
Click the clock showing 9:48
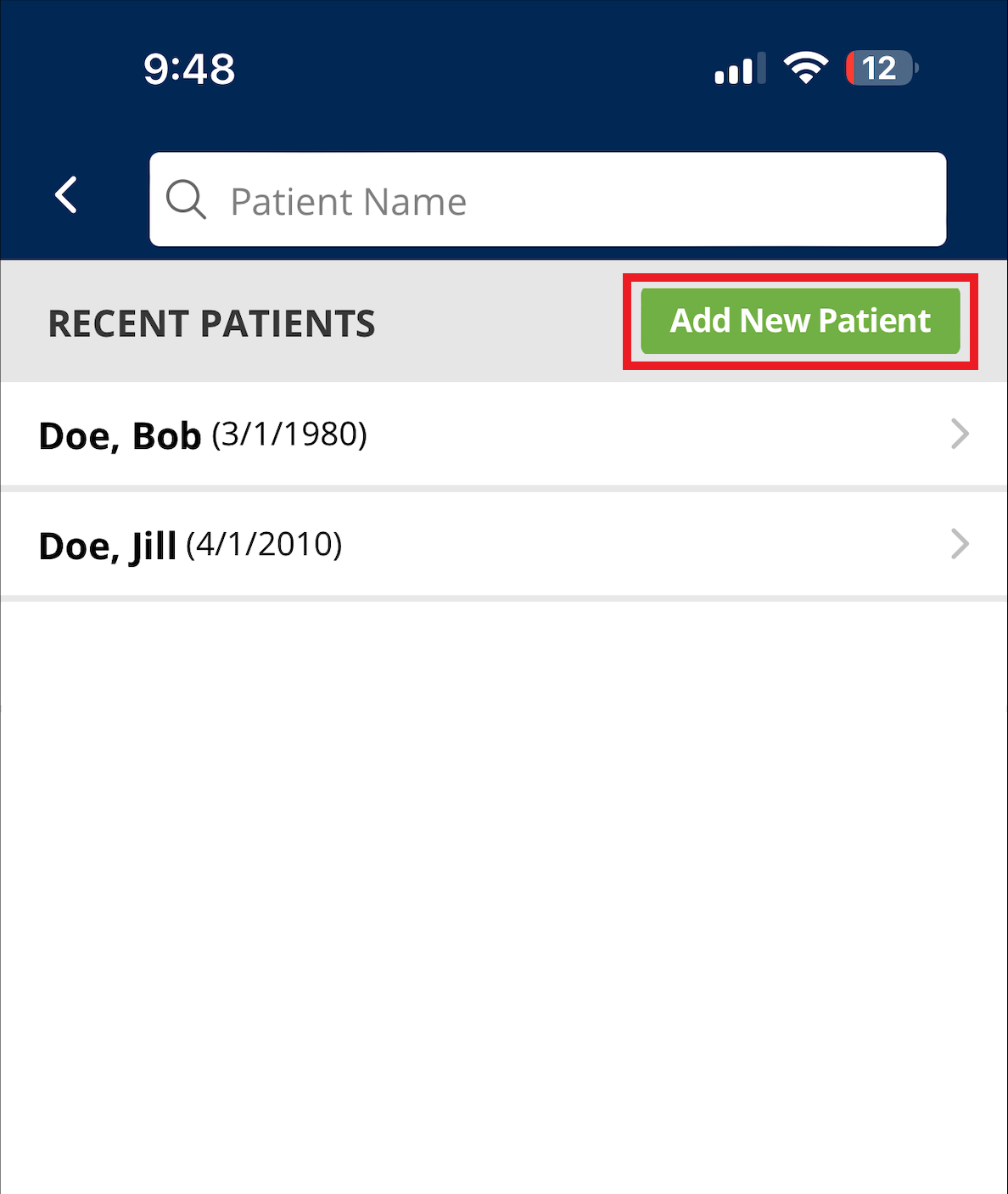pos(188,70)
